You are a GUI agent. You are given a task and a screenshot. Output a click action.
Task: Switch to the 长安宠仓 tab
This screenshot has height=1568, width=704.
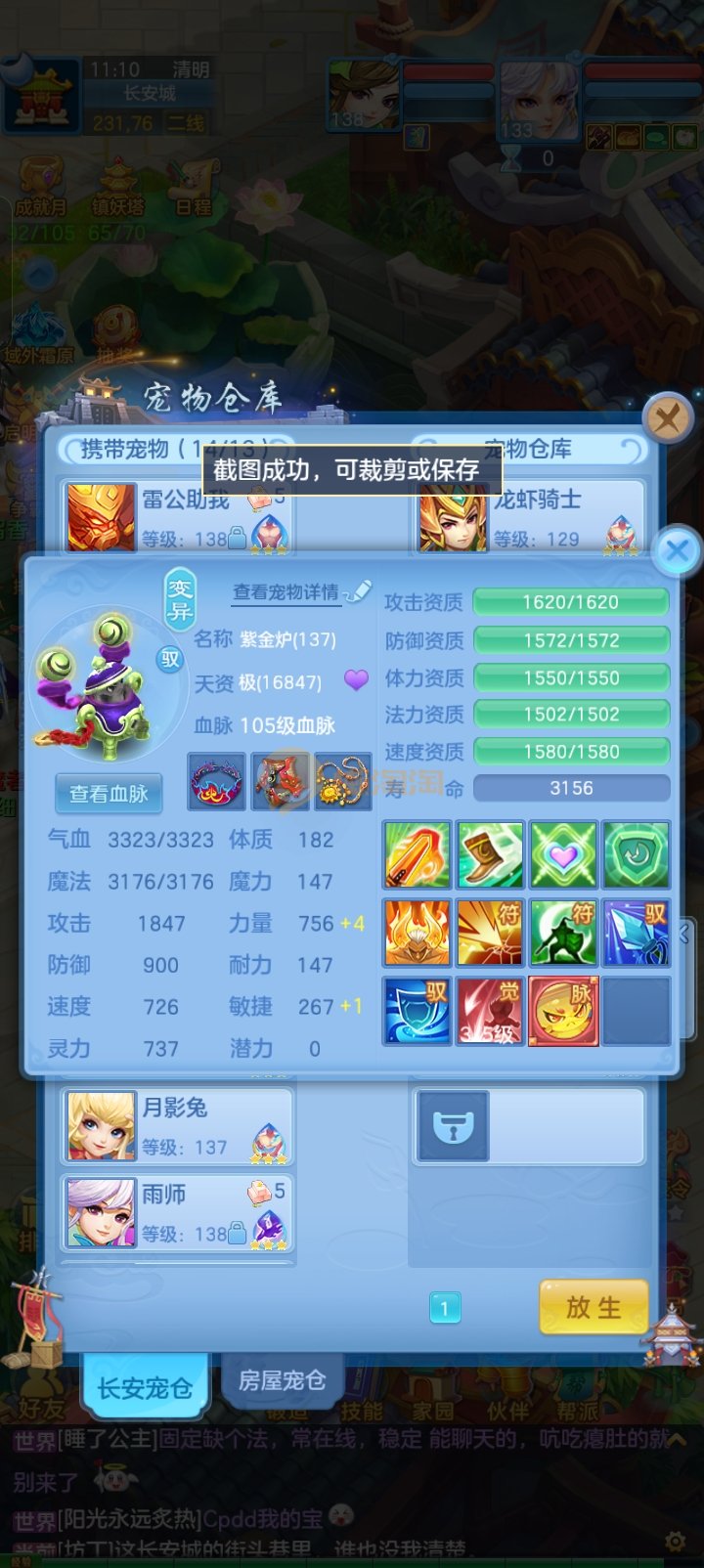pyautogui.click(x=145, y=1387)
